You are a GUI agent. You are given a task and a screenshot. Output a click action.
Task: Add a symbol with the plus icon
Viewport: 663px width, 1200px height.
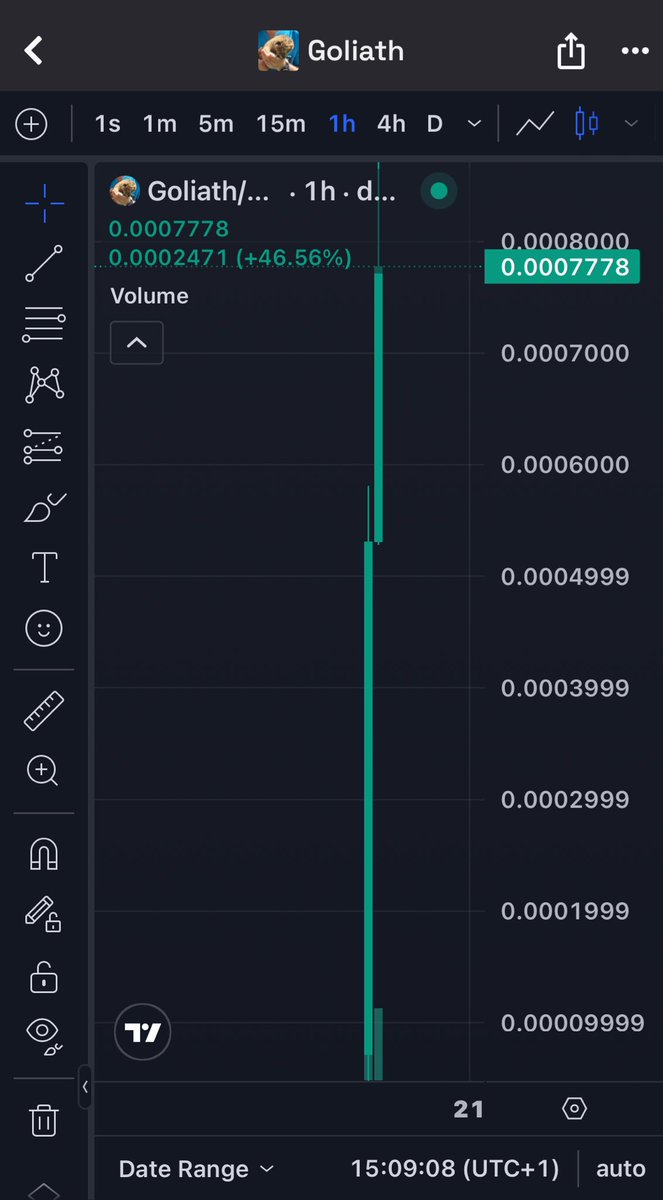[32, 124]
